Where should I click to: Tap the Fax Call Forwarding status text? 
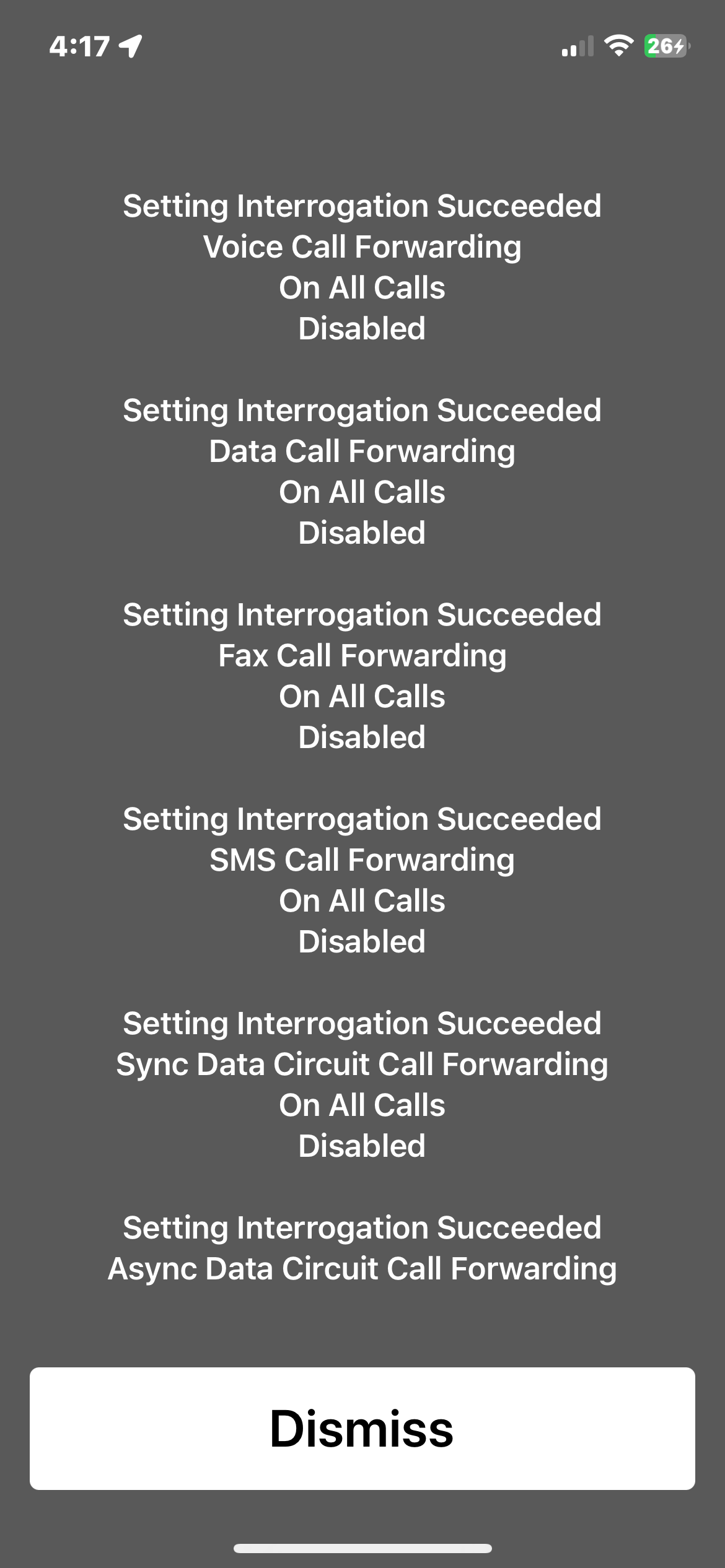[x=362, y=655]
